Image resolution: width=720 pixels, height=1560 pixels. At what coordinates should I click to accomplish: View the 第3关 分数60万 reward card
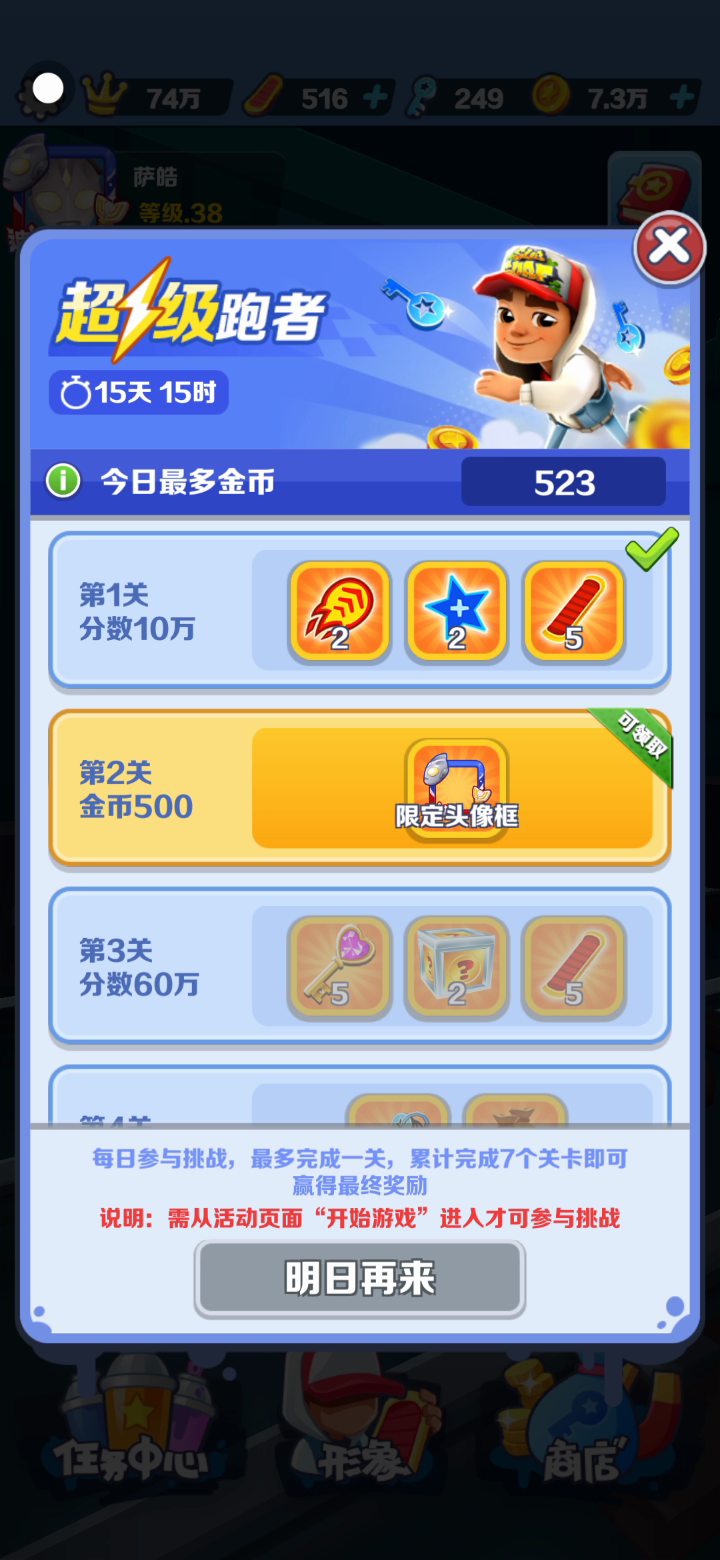coord(360,966)
